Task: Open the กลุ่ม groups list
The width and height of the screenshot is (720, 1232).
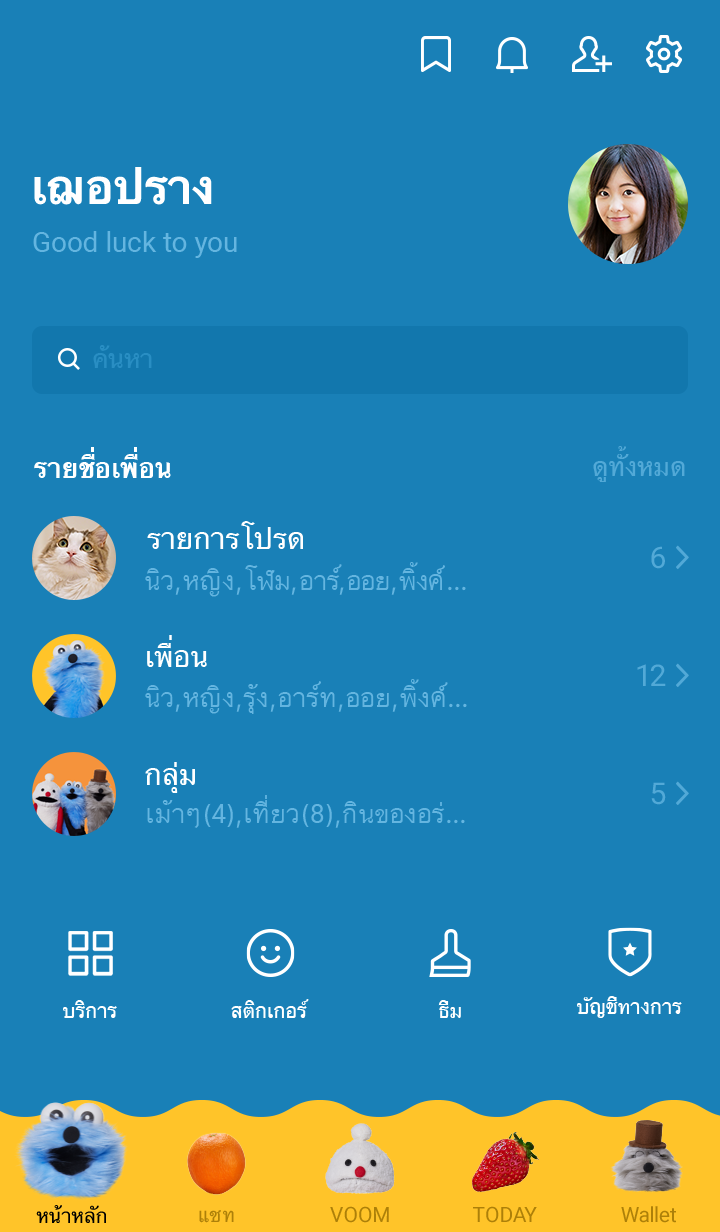Action: point(360,794)
